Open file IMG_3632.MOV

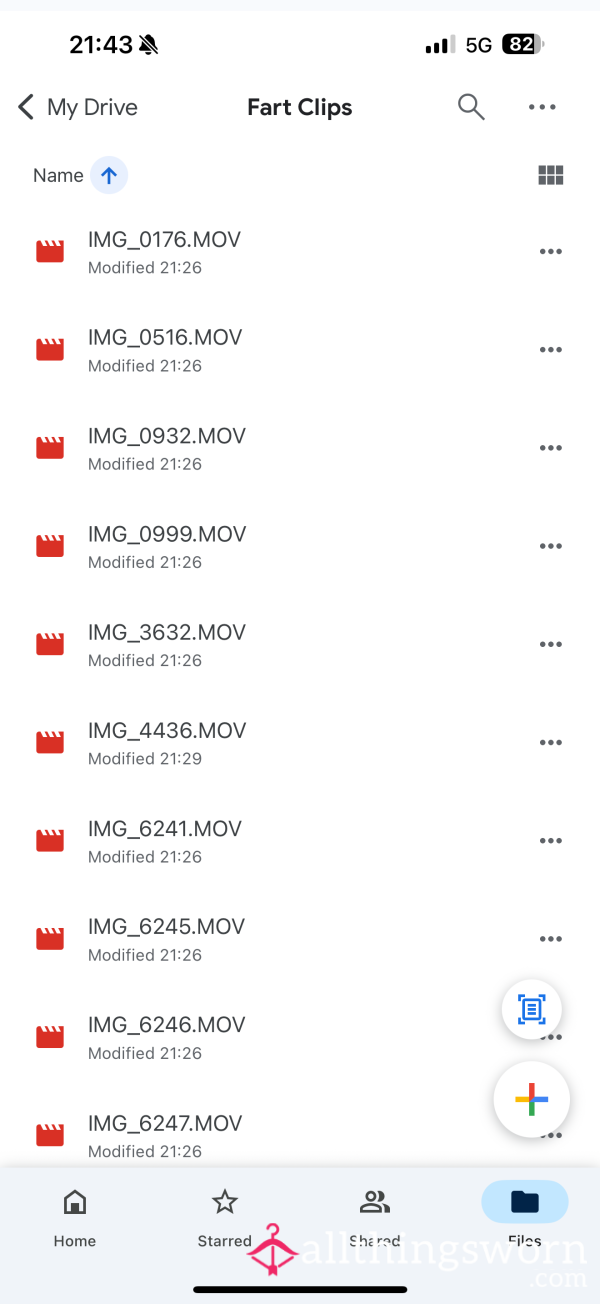coord(270,644)
